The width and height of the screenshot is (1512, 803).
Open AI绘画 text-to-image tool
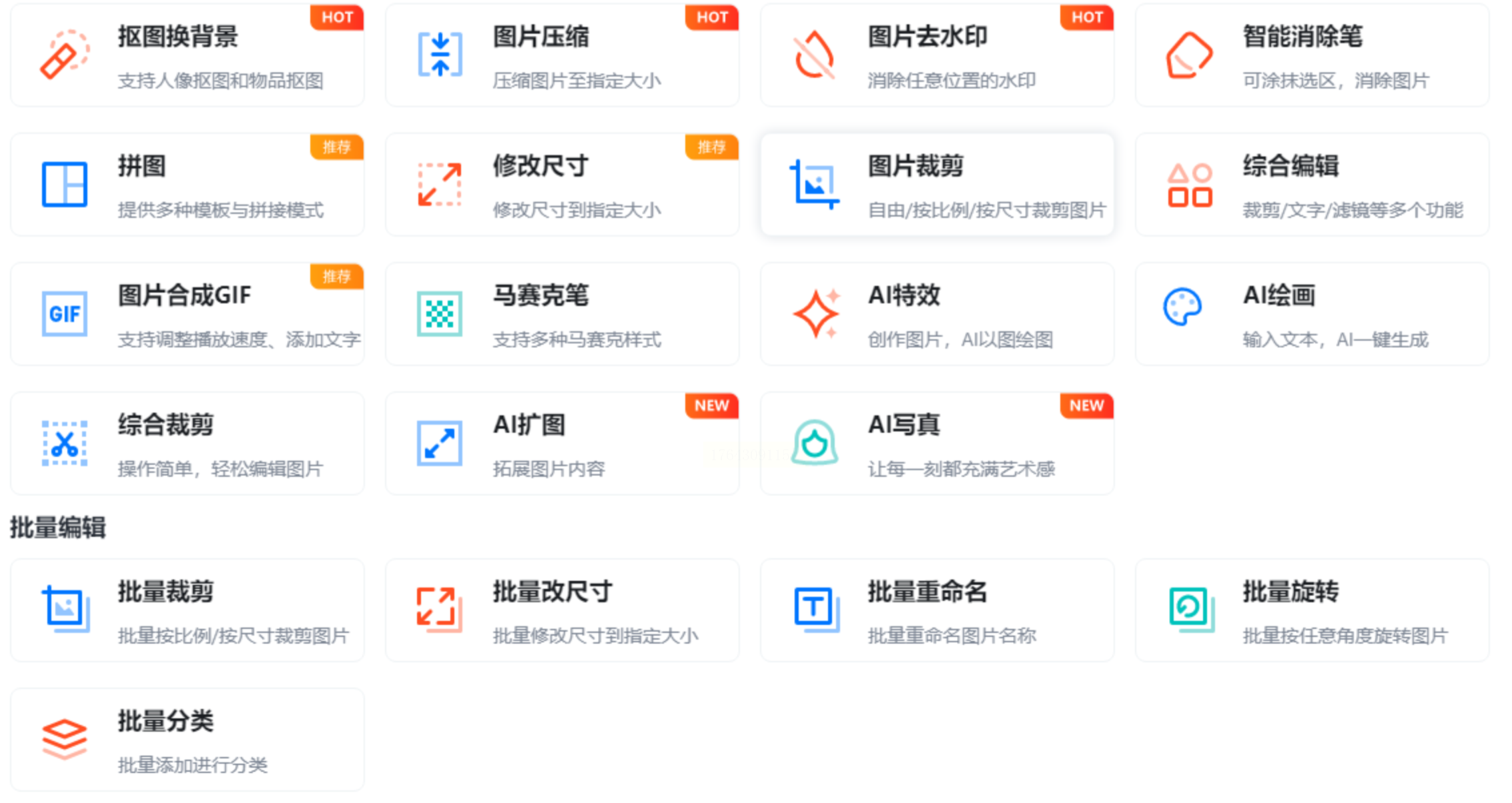click(x=1312, y=313)
